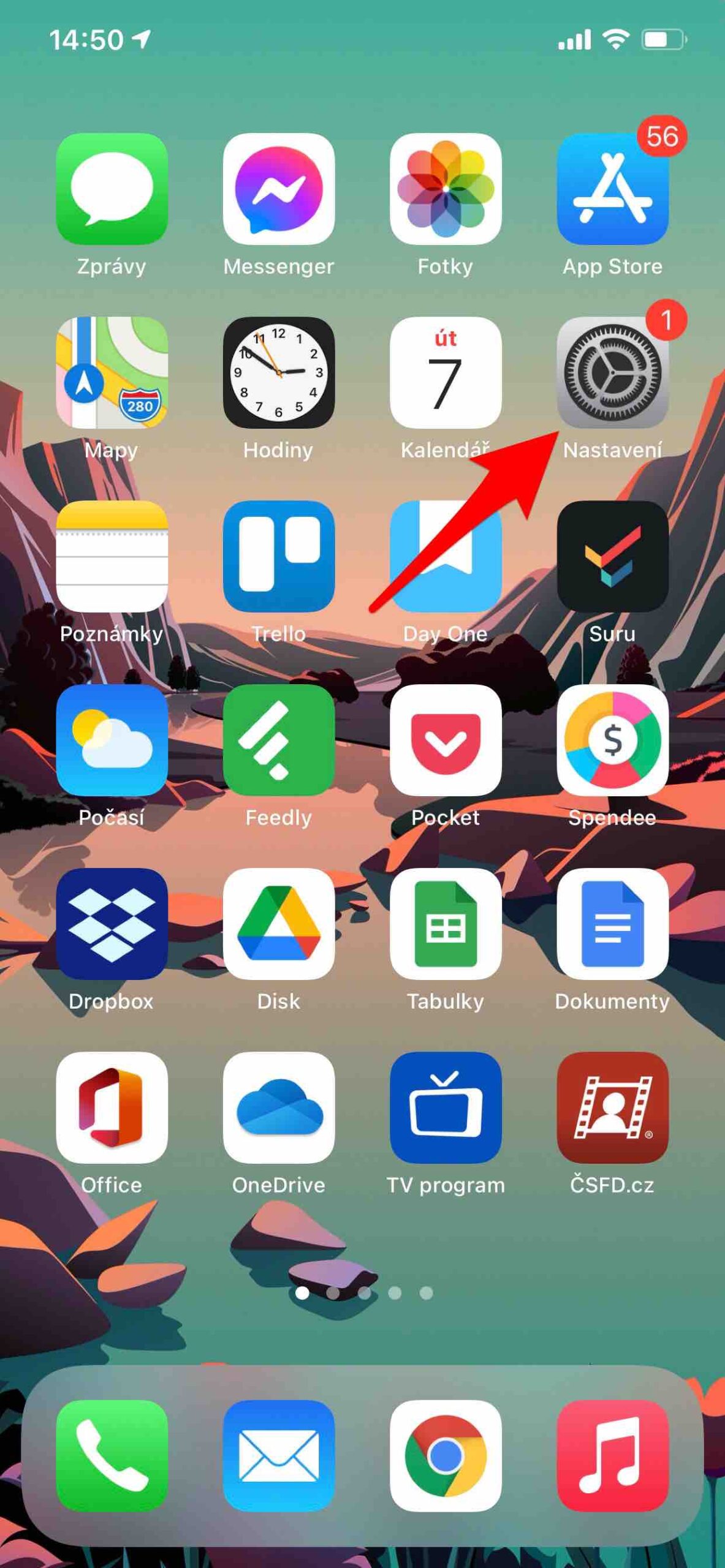Check the Počasí weather app

(112, 740)
